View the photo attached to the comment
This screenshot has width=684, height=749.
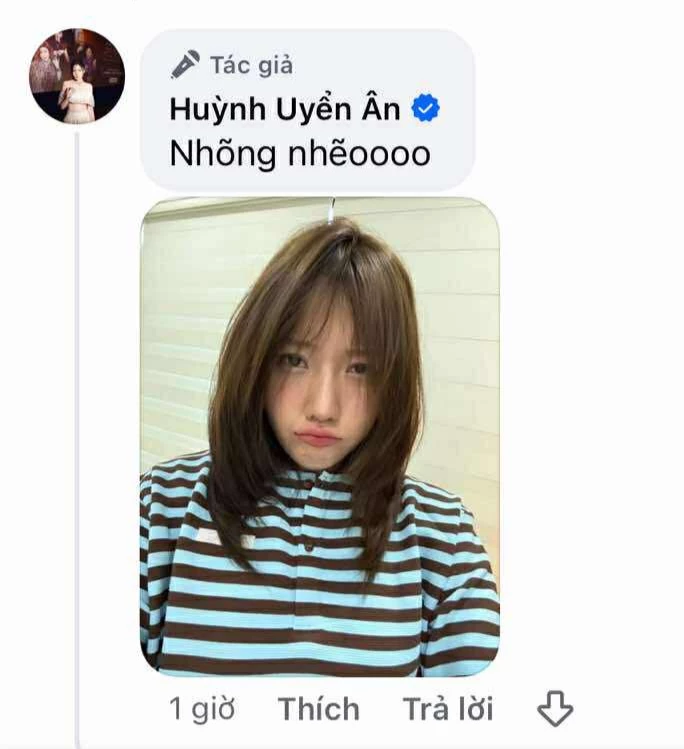click(x=319, y=436)
